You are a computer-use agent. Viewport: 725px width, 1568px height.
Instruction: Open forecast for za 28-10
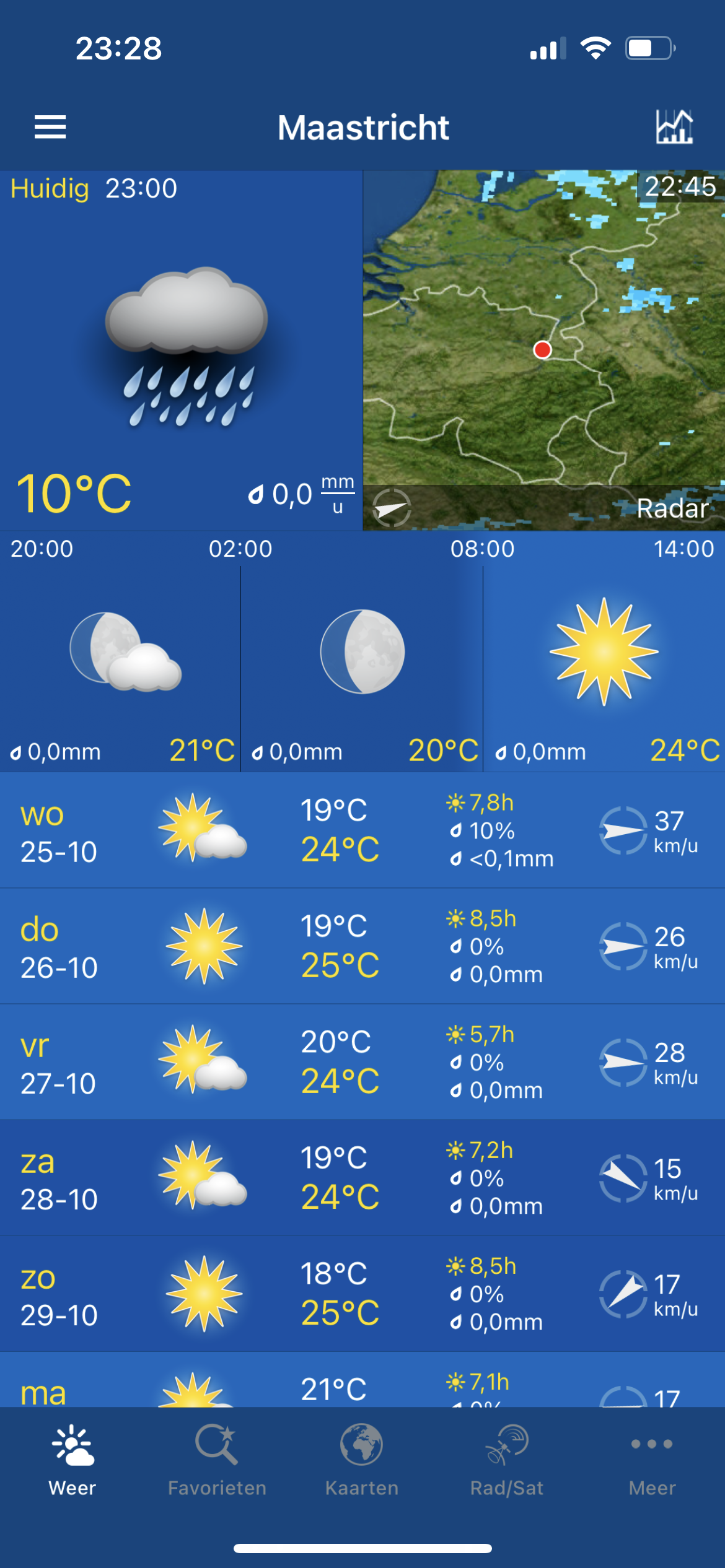pos(362,1177)
